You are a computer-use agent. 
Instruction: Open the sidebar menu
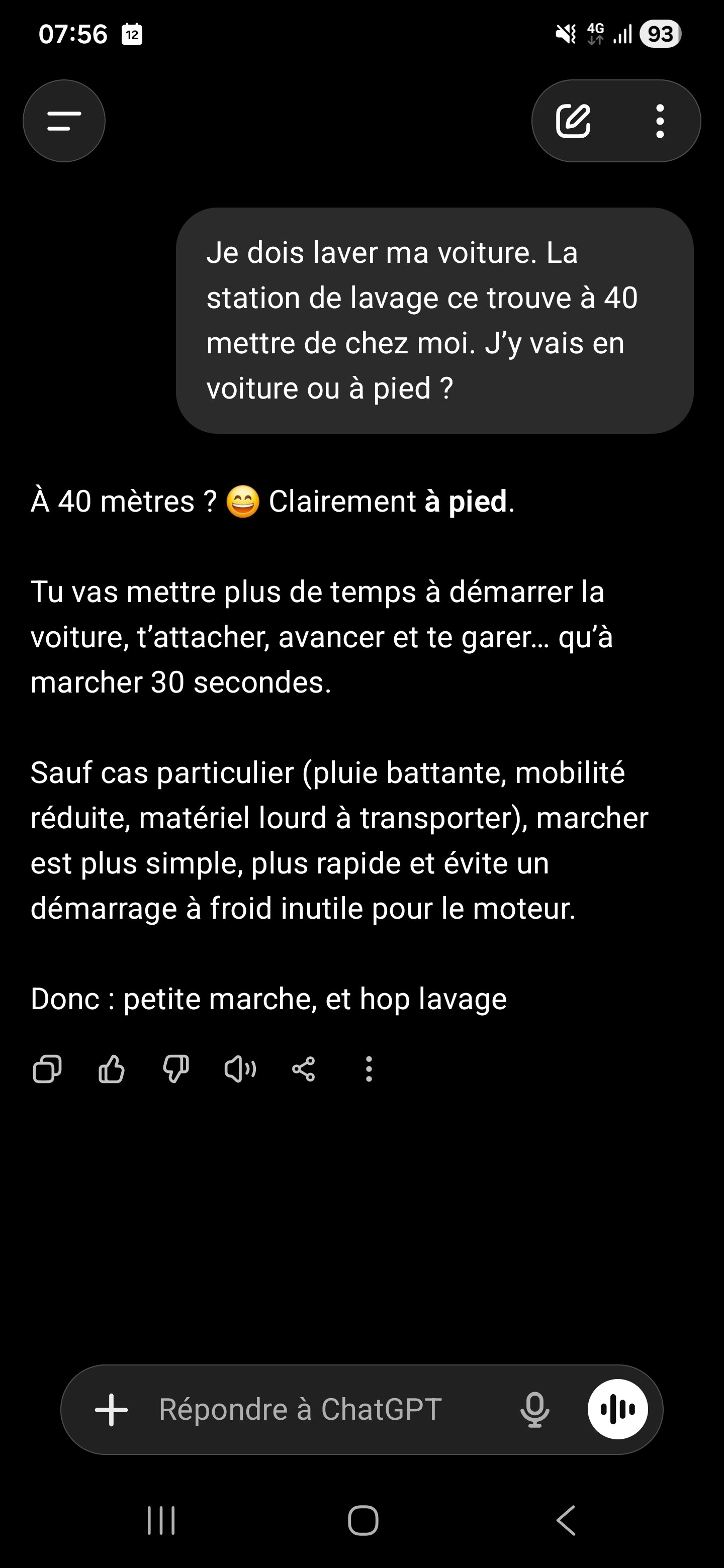64,121
